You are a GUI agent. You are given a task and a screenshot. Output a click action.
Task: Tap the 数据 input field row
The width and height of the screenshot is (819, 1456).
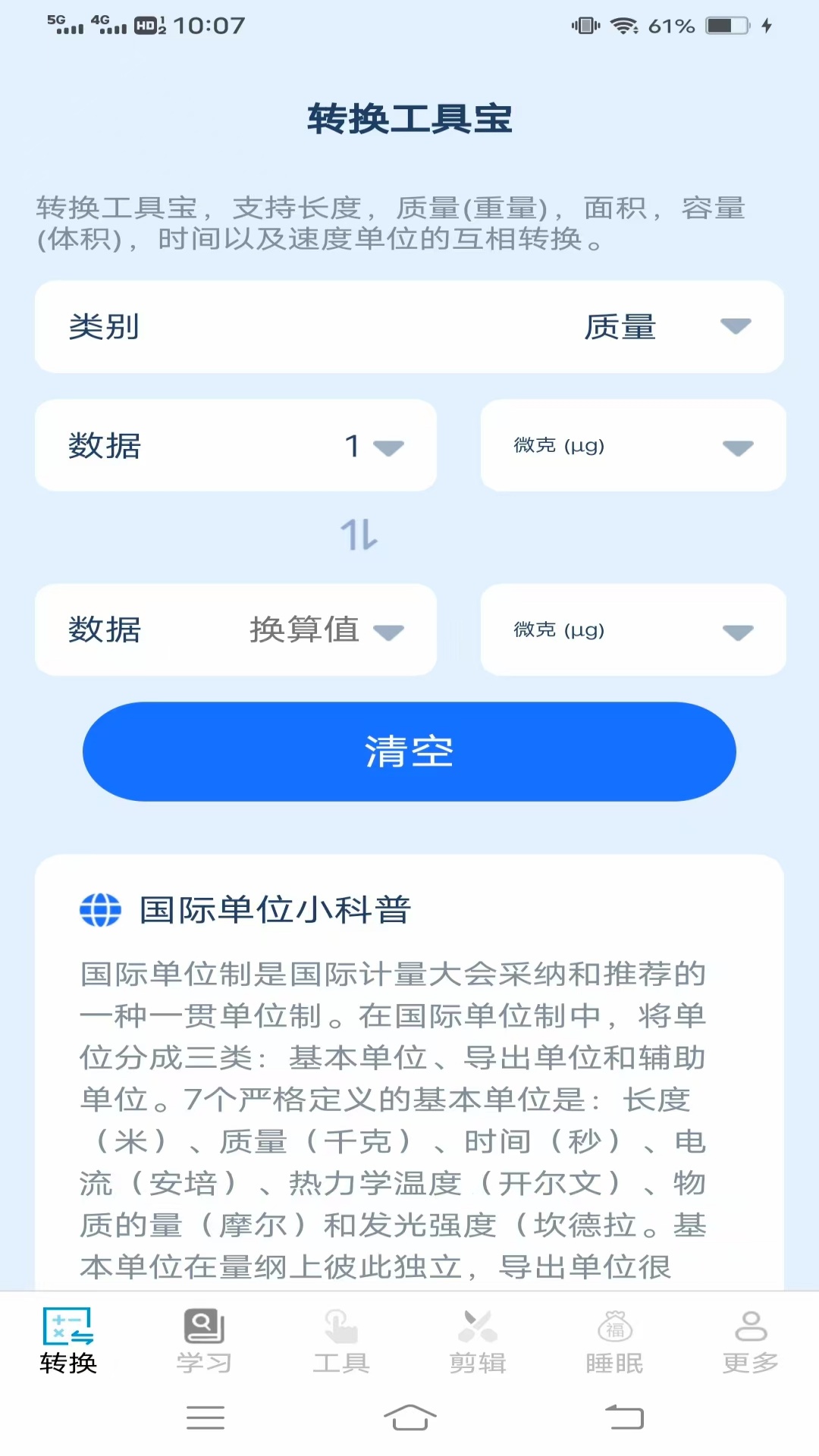(235, 446)
